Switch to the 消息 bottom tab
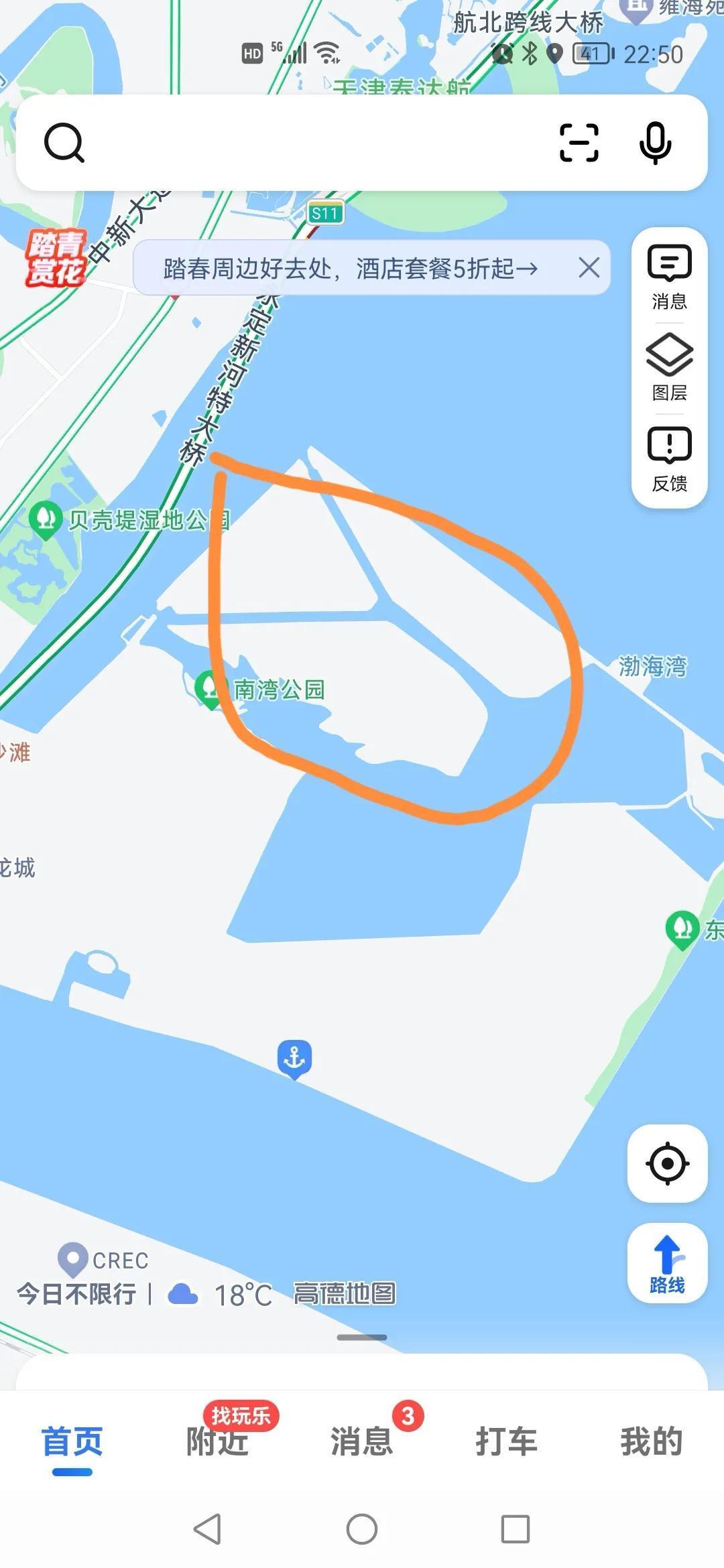 pyautogui.click(x=362, y=1441)
